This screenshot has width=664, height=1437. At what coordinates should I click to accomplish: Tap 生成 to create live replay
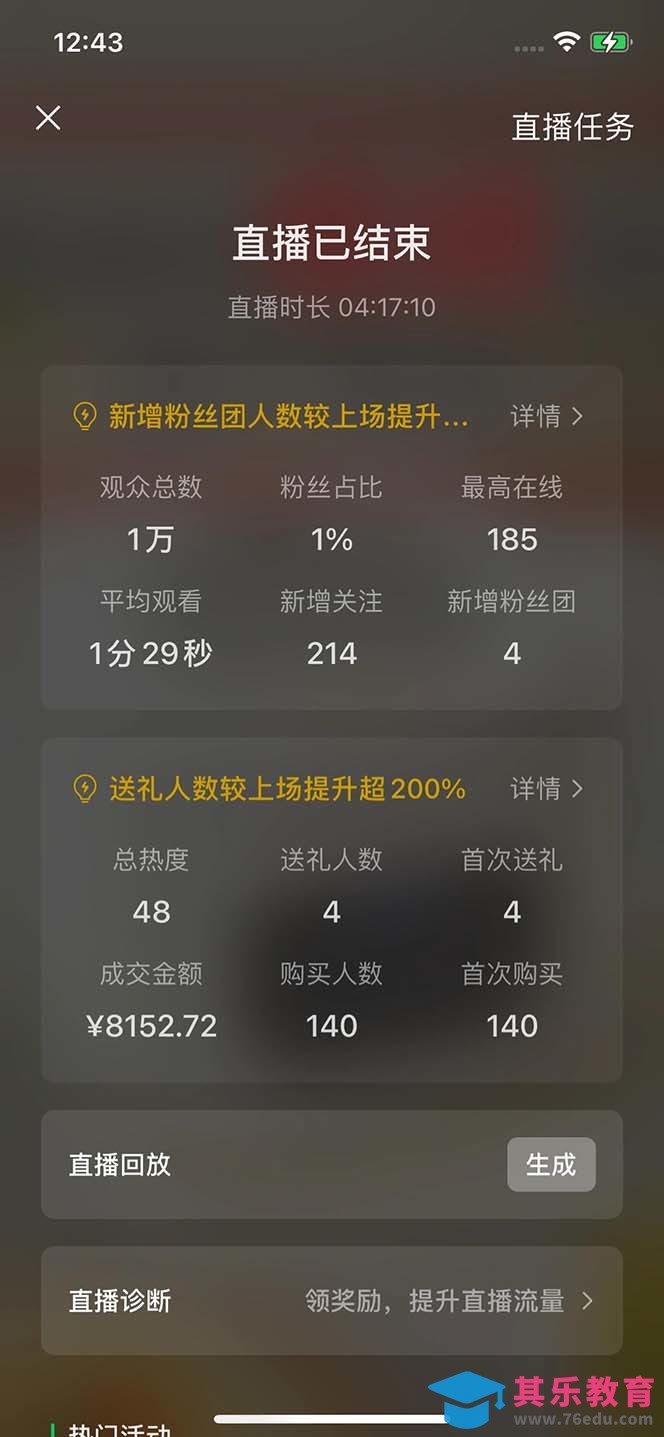[x=551, y=1164]
